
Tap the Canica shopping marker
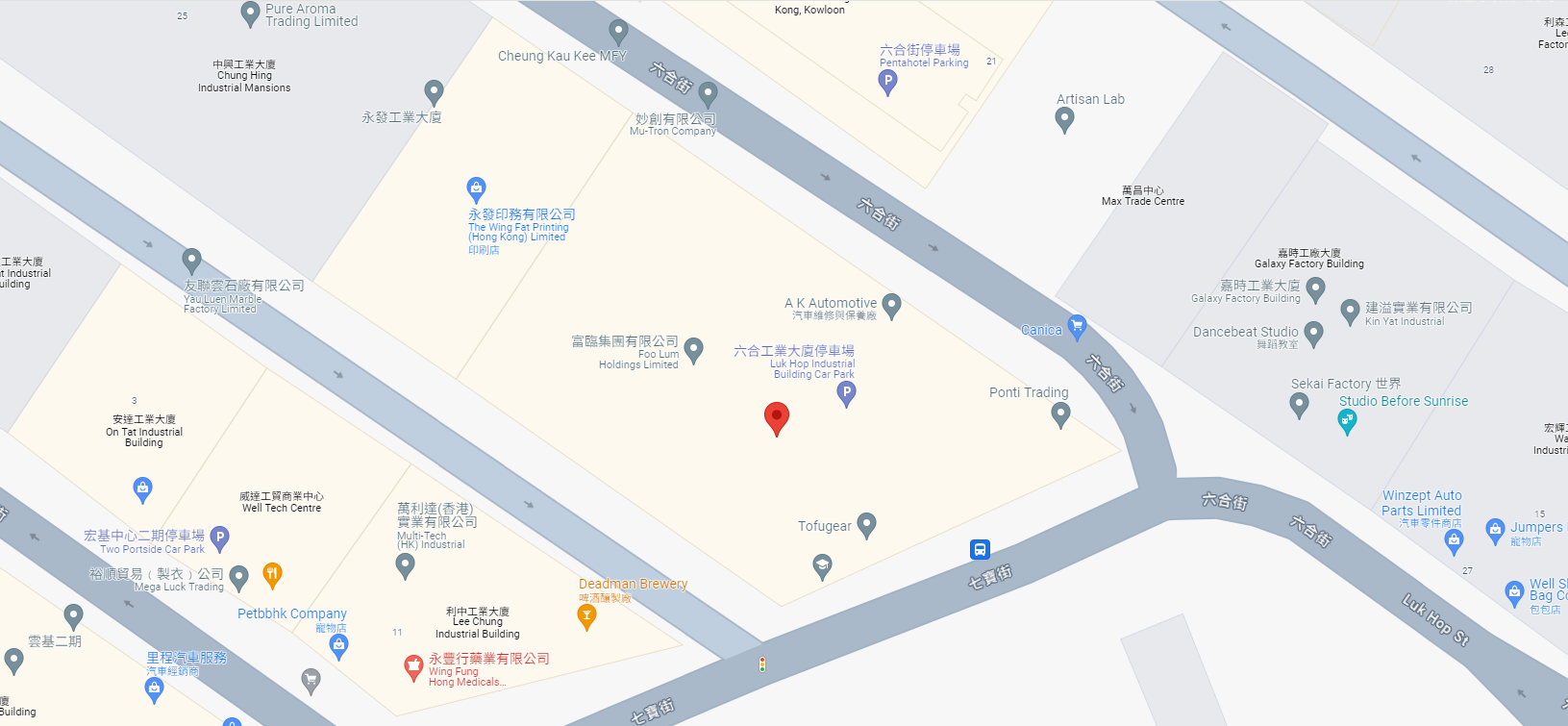(x=1077, y=327)
